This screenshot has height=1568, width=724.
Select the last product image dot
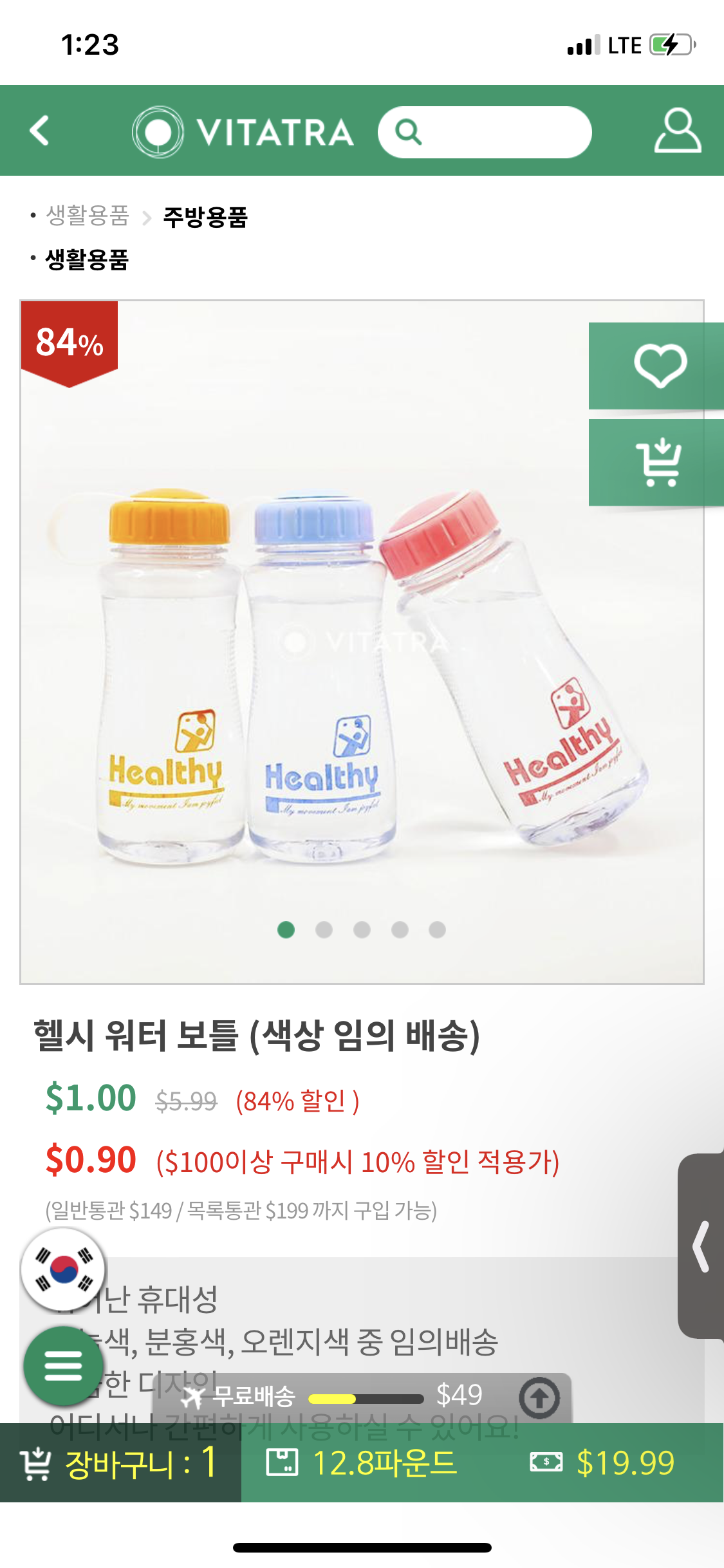click(x=437, y=929)
